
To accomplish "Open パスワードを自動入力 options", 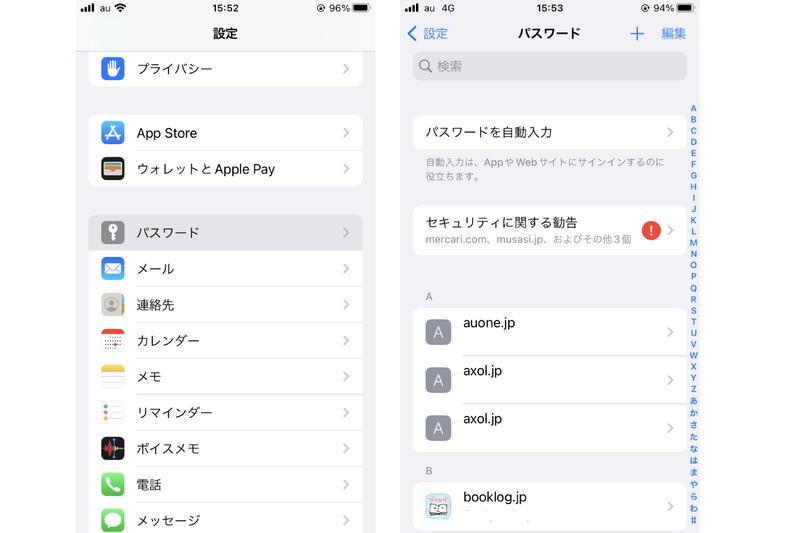I will click(x=549, y=132).
